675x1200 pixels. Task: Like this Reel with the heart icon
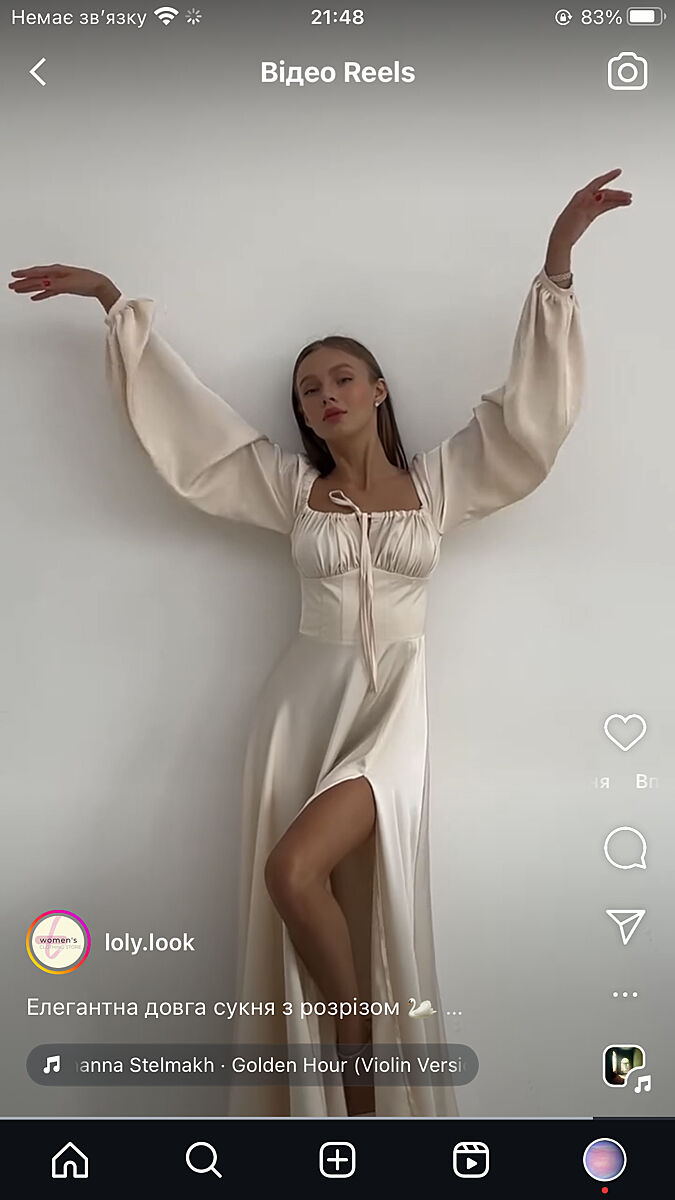625,733
